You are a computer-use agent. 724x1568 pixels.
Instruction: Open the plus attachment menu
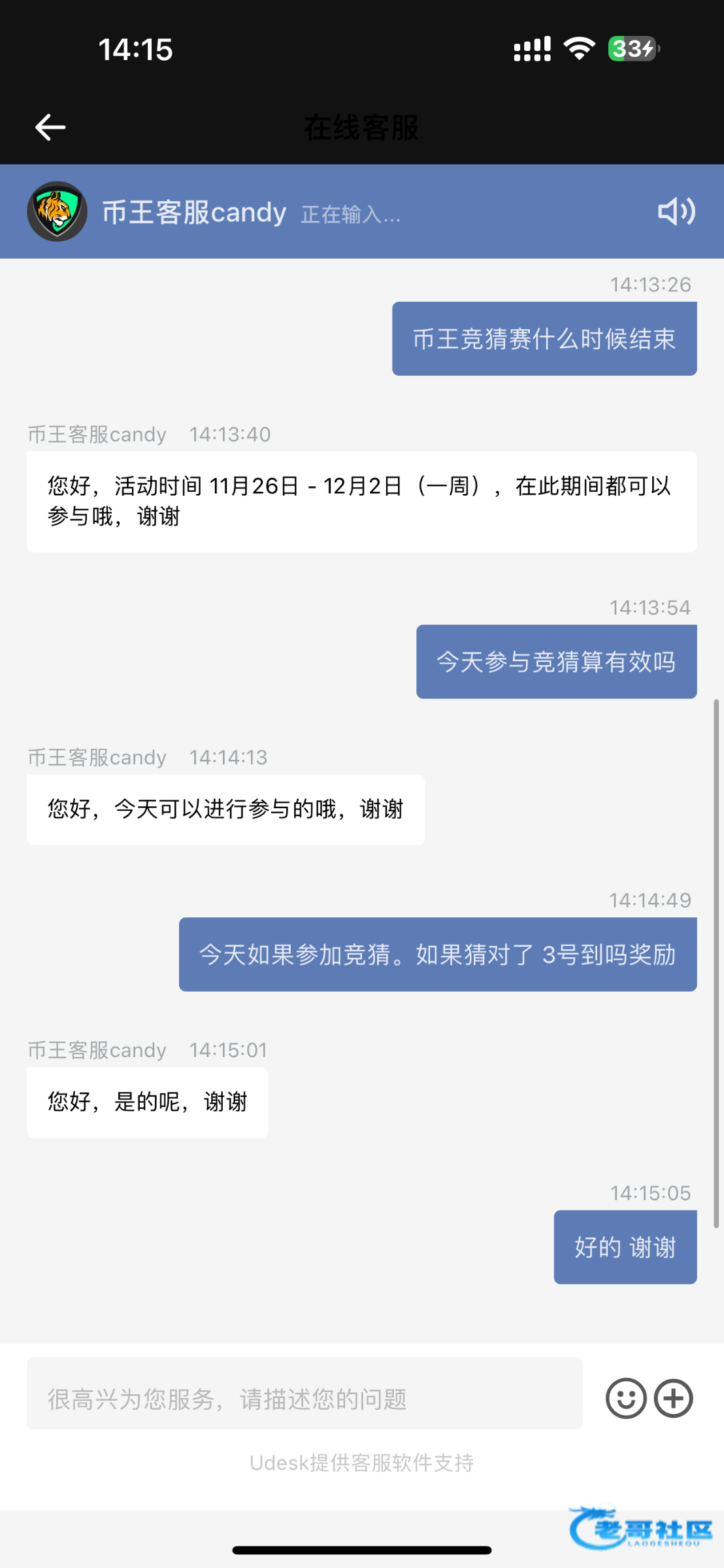click(x=674, y=1399)
